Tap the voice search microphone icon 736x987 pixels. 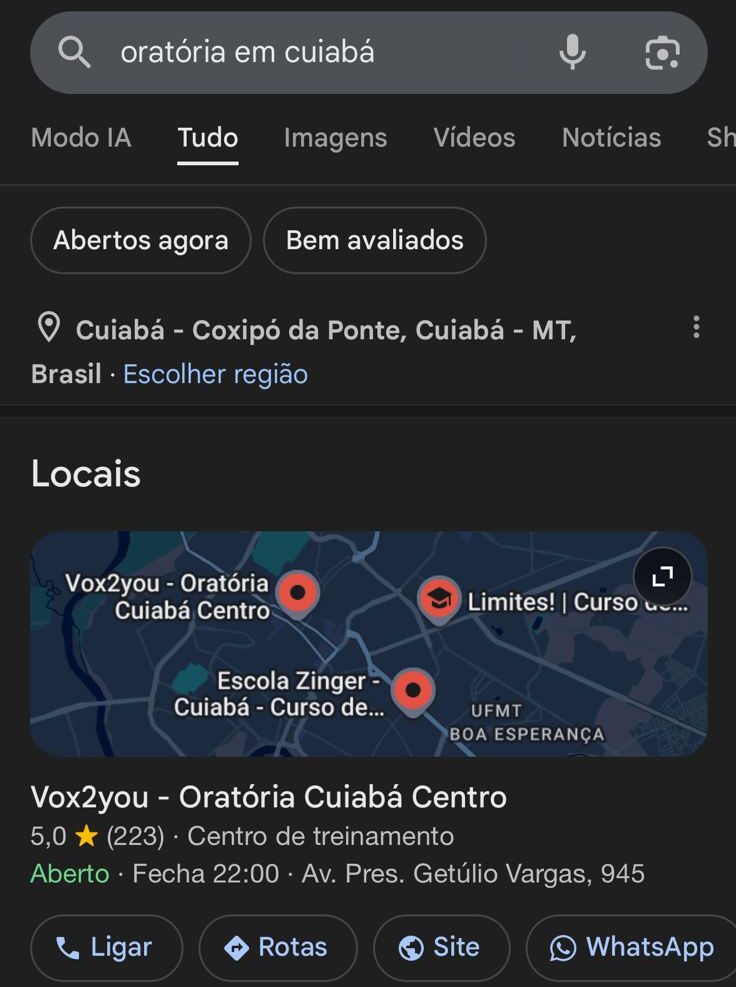[x=572, y=52]
